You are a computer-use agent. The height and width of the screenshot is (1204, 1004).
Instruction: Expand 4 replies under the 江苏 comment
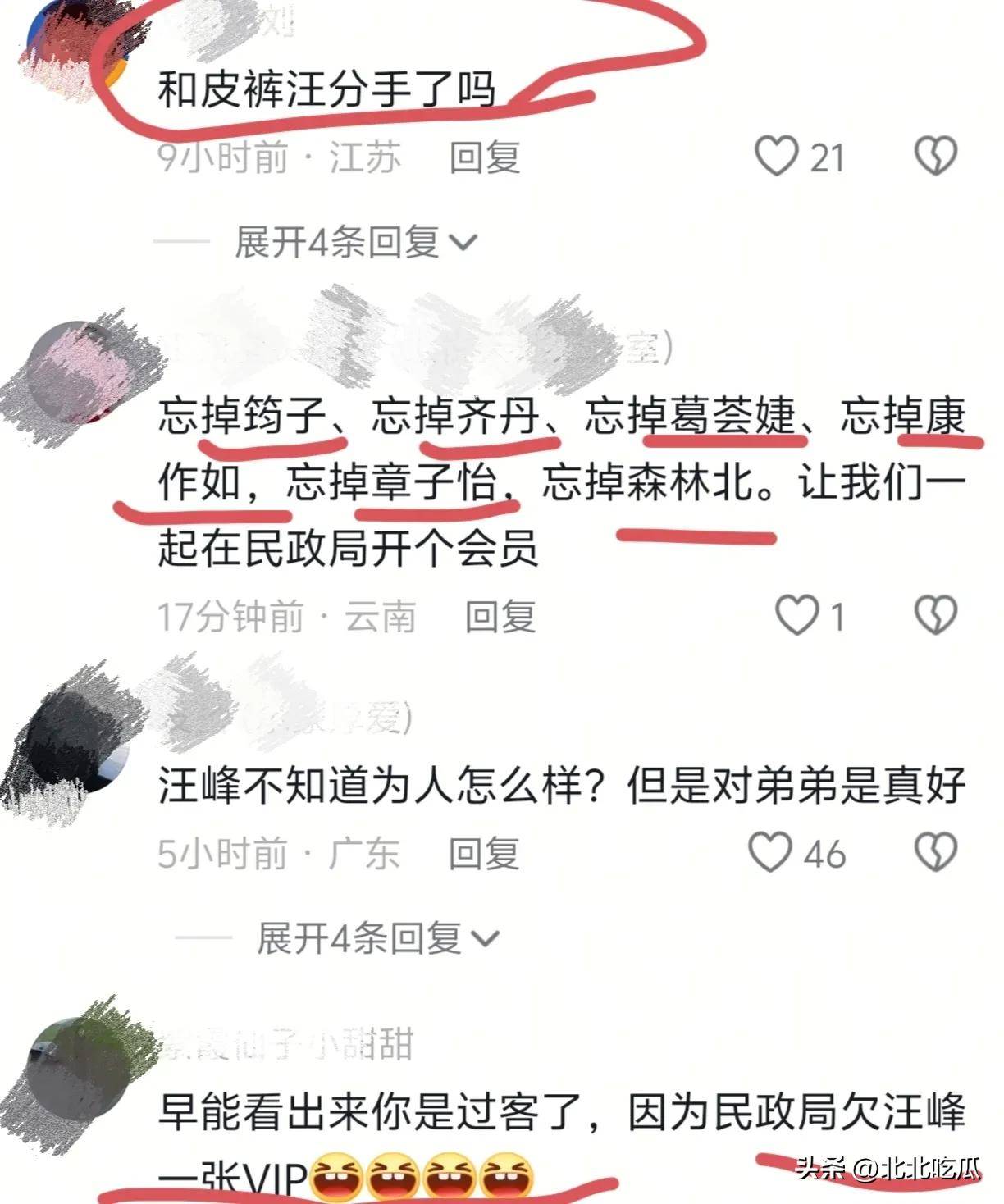[x=355, y=242]
